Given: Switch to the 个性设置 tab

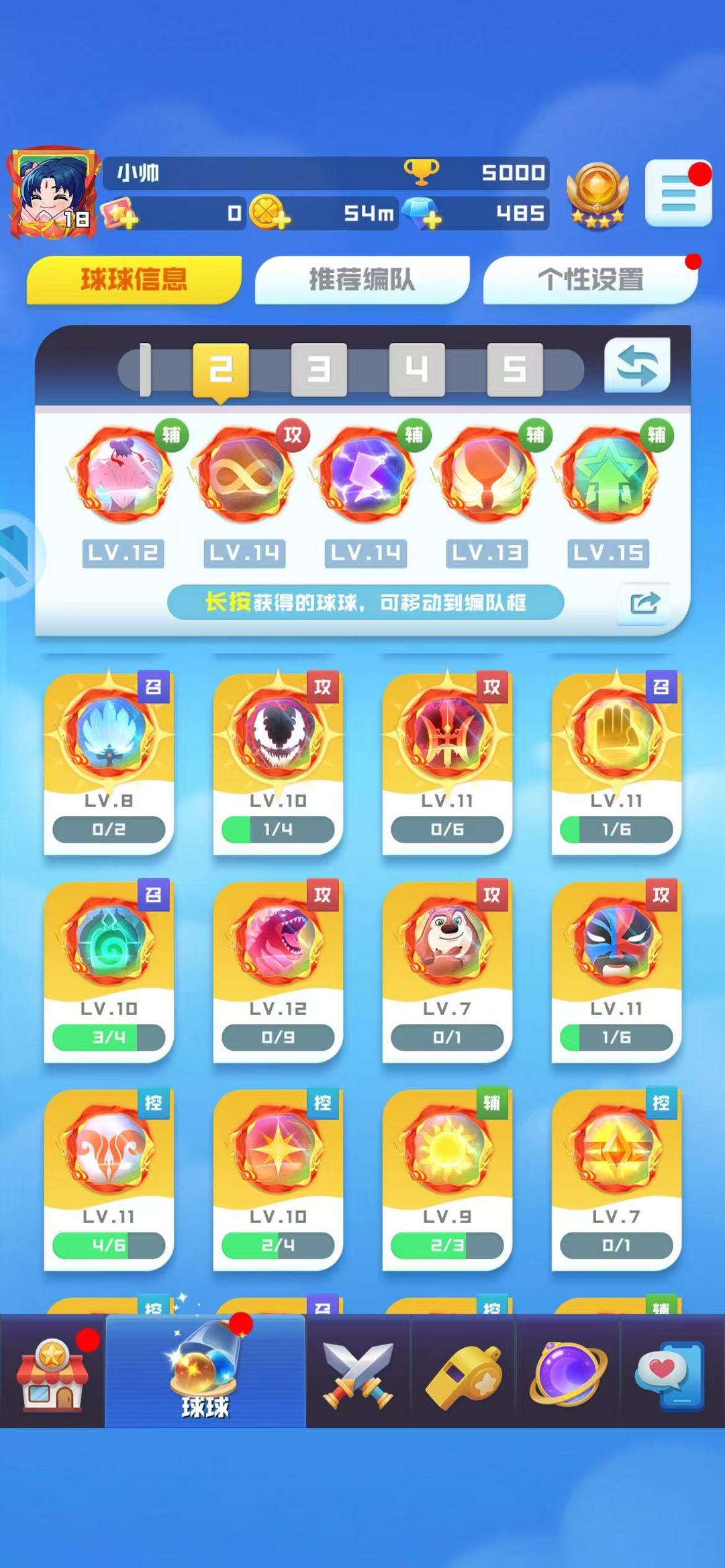Looking at the screenshot, I should coord(590,280).
